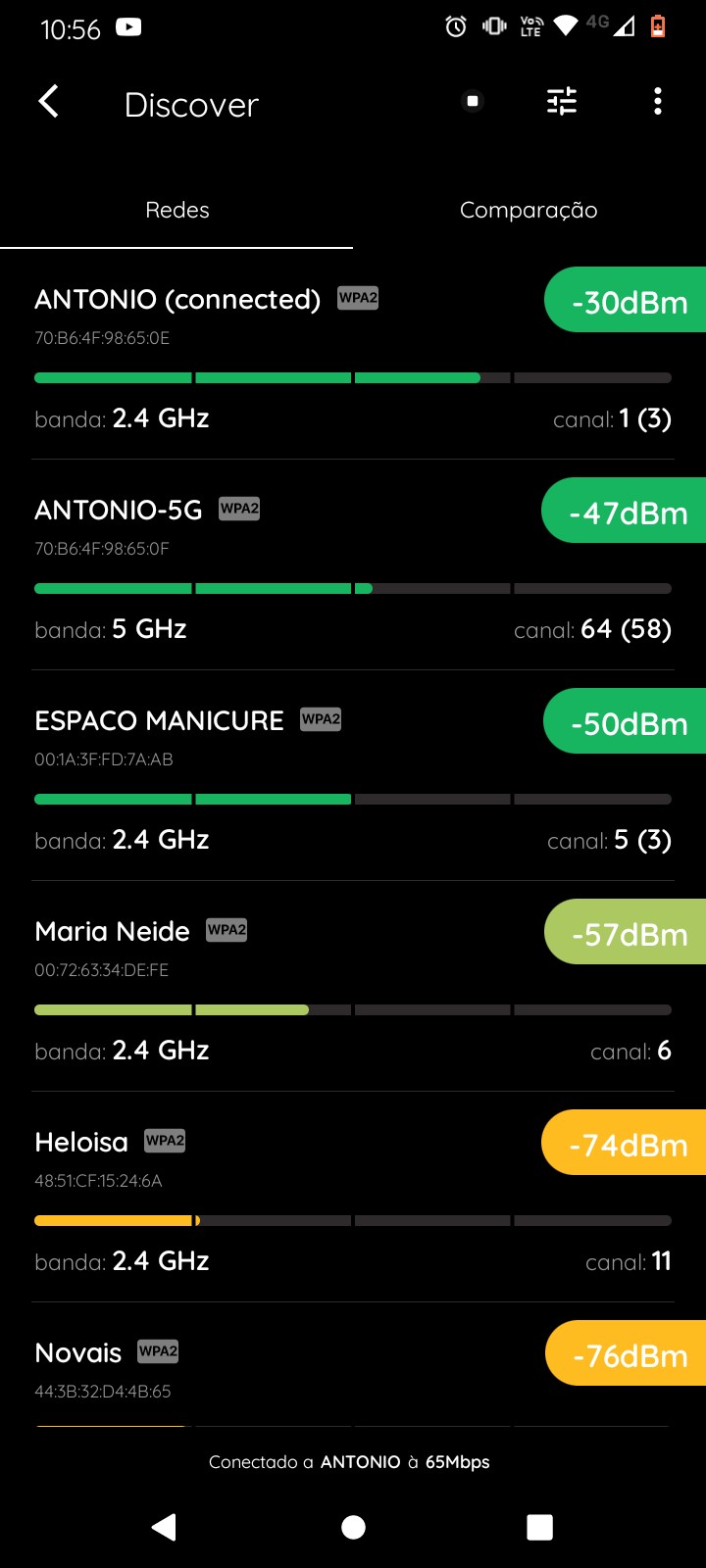Viewport: 706px width, 1568px height.
Task: Open the overflow menu
Action: (657, 102)
